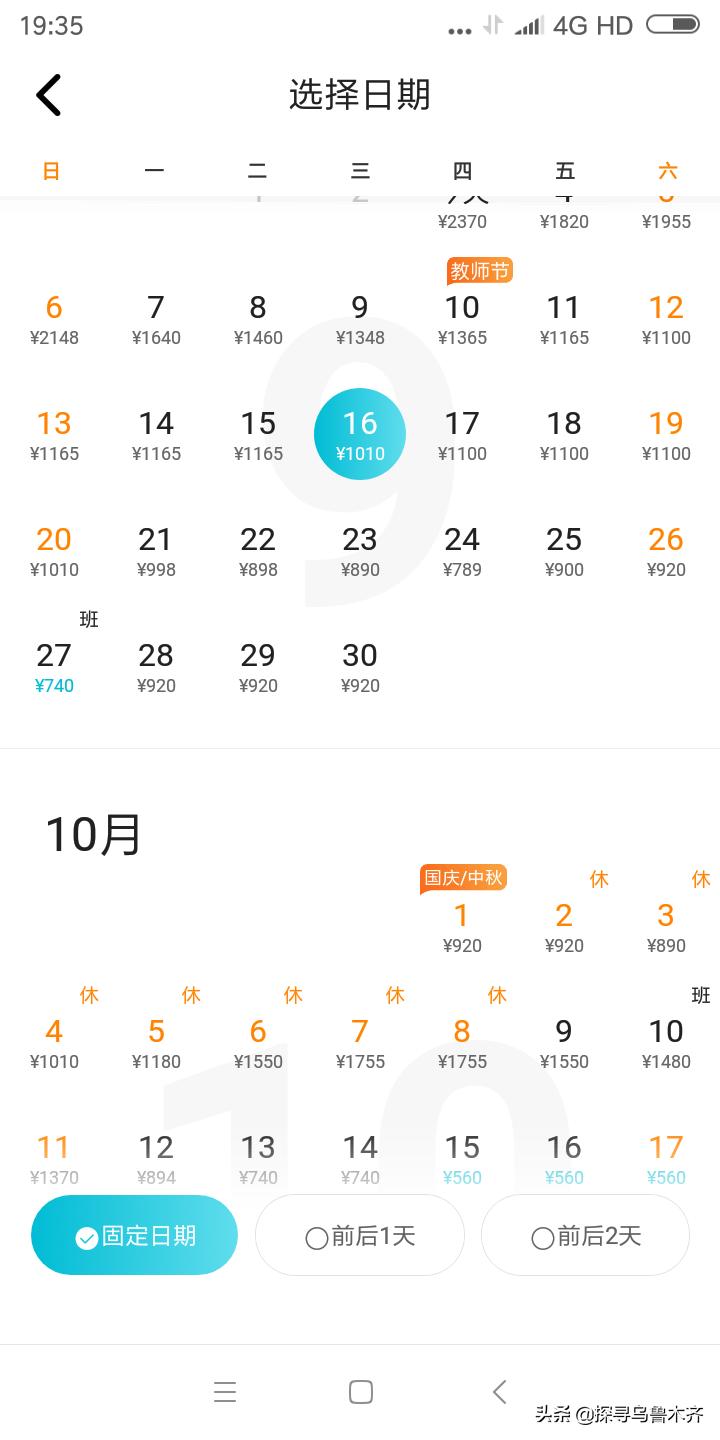Go back from the date selection screen
The image size is (720, 1440).
pyautogui.click(x=49, y=95)
